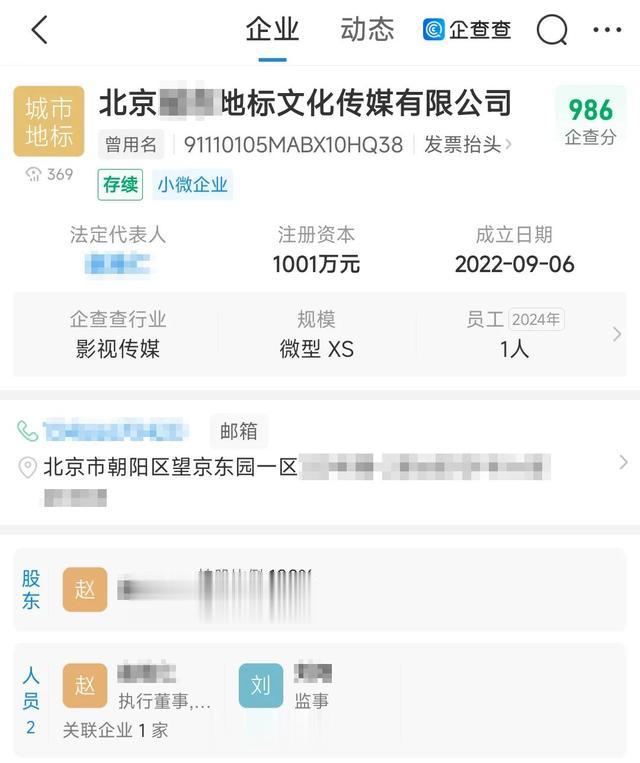Image resolution: width=640 pixels, height=763 pixels.
Task: Open 发票抬头 invoice title details
Action: coord(467,145)
